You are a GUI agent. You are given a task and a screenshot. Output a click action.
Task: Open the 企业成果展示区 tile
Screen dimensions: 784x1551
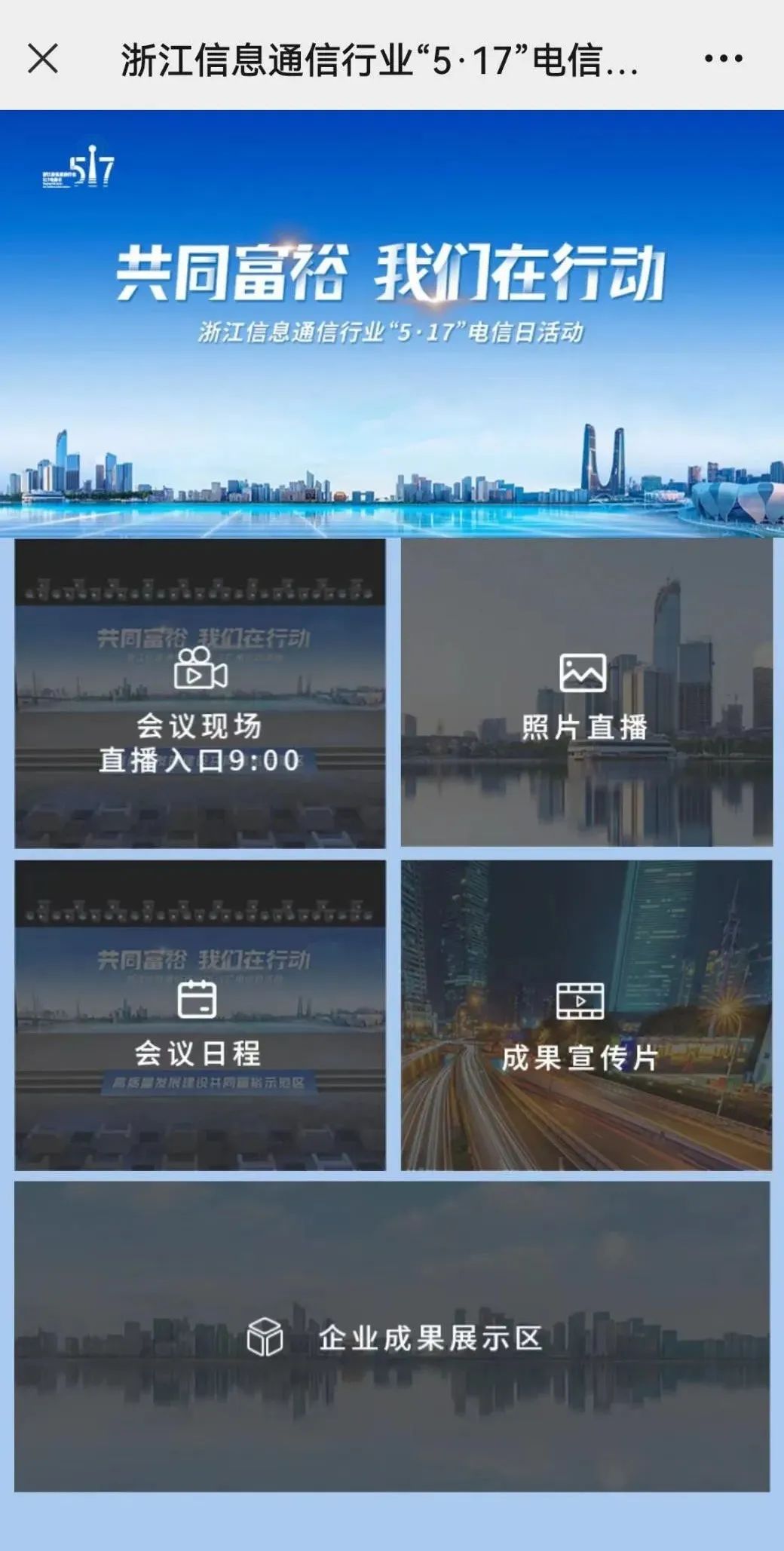click(392, 1336)
